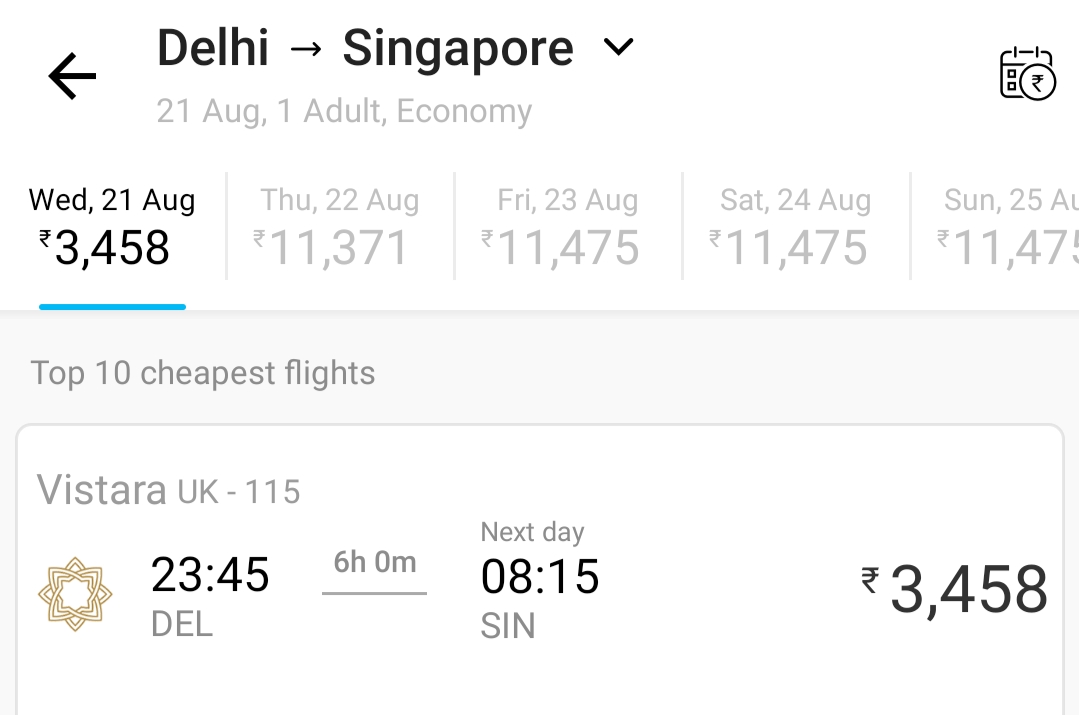The height and width of the screenshot is (715, 1079).
Task: Choose Sat, 24 Aug date tab
Action: point(796,227)
